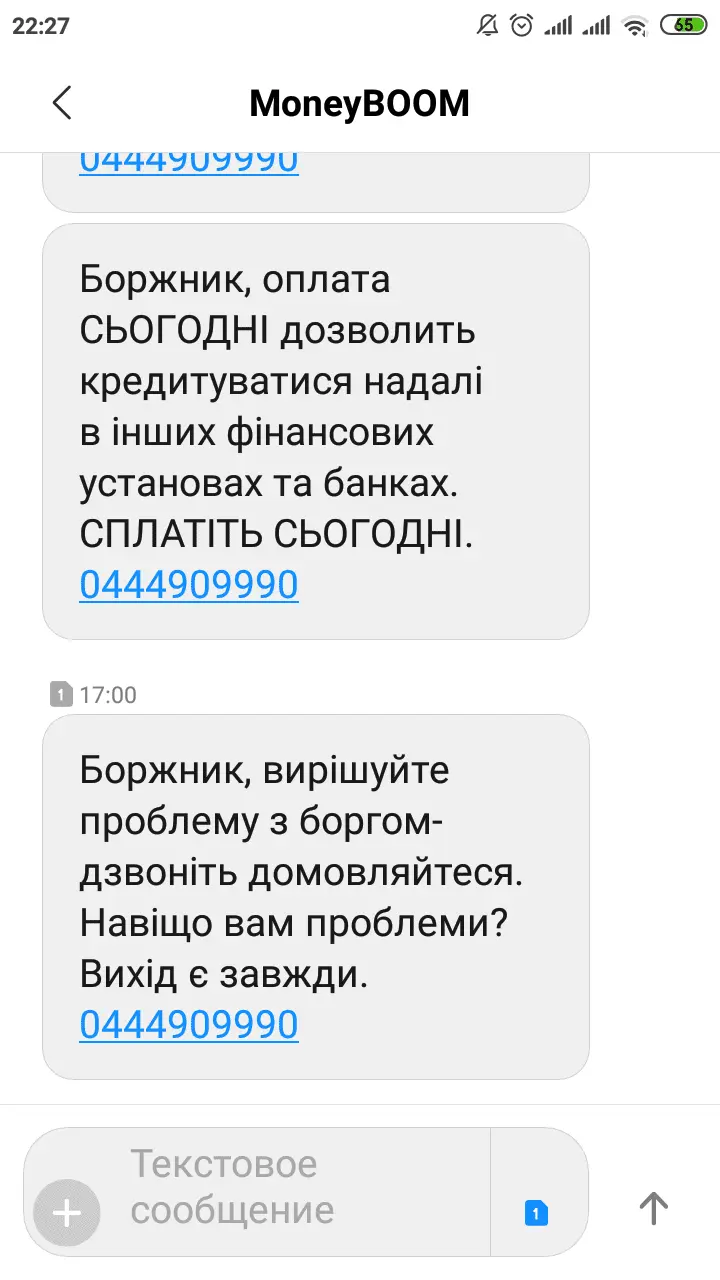This screenshot has height=1280, width=720.
Task: Call the number under the СПЛАТІТЬ СЬОГОДНІ message
Action: click(x=188, y=585)
